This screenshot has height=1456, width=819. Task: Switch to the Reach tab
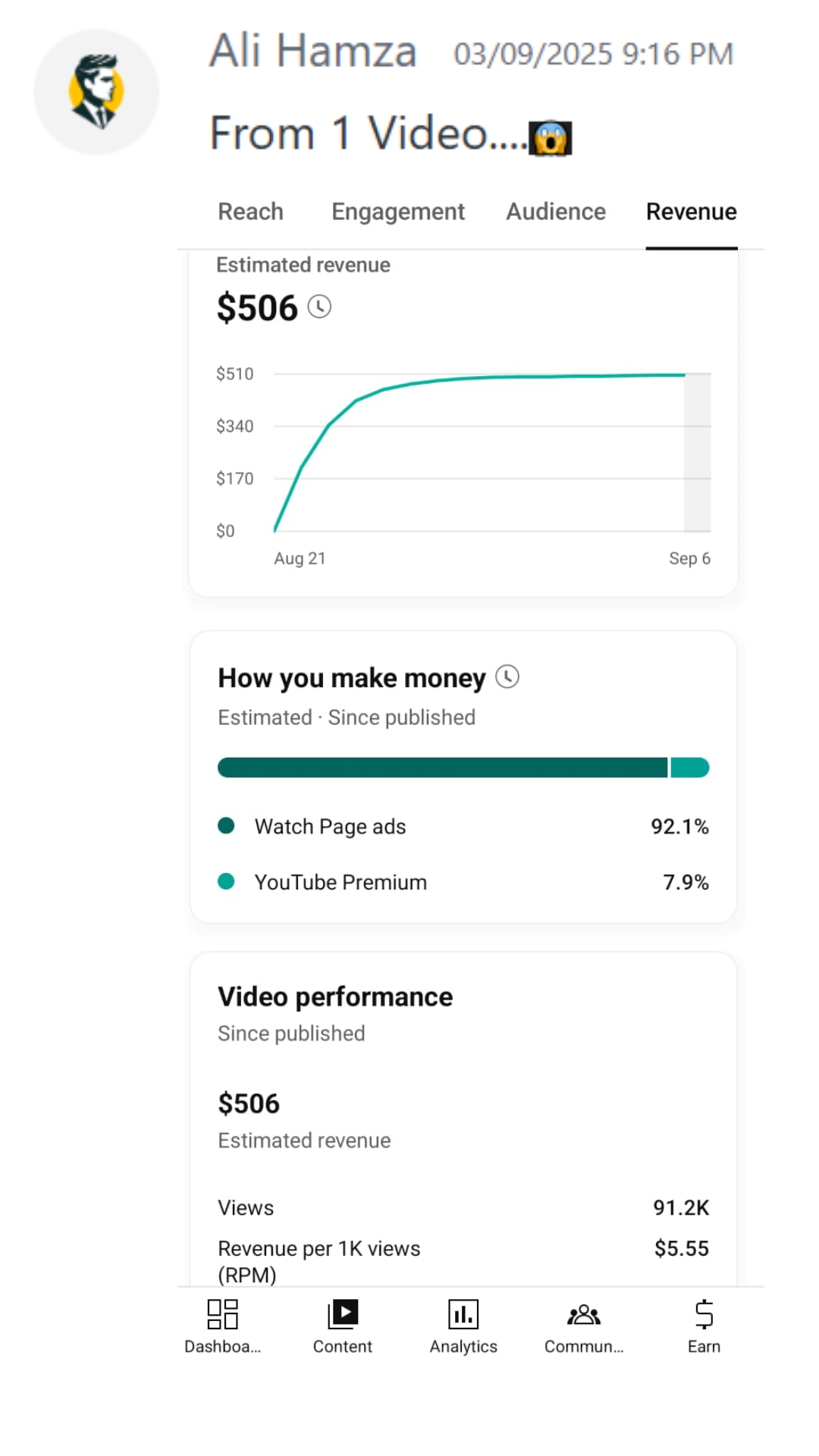click(x=250, y=212)
